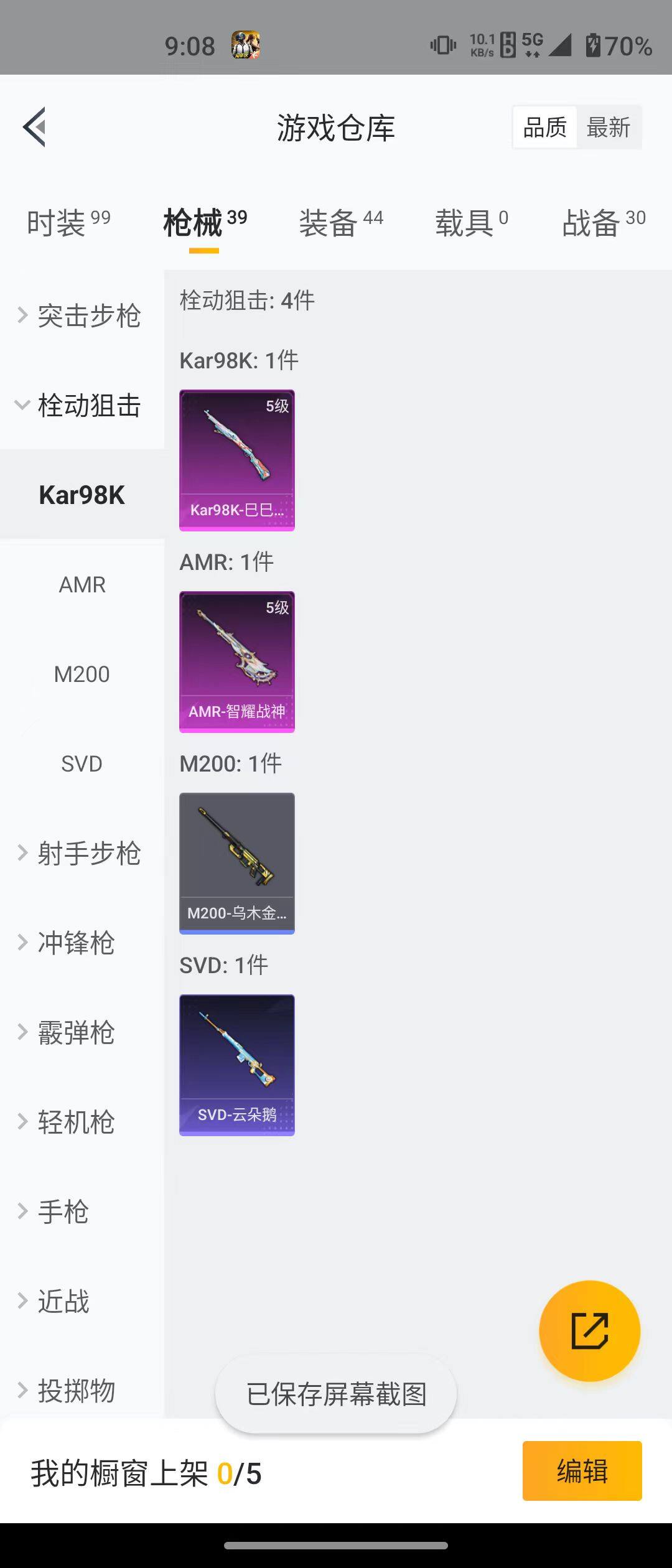
Task: Expand the 射手步枪 category
Action: 81,853
